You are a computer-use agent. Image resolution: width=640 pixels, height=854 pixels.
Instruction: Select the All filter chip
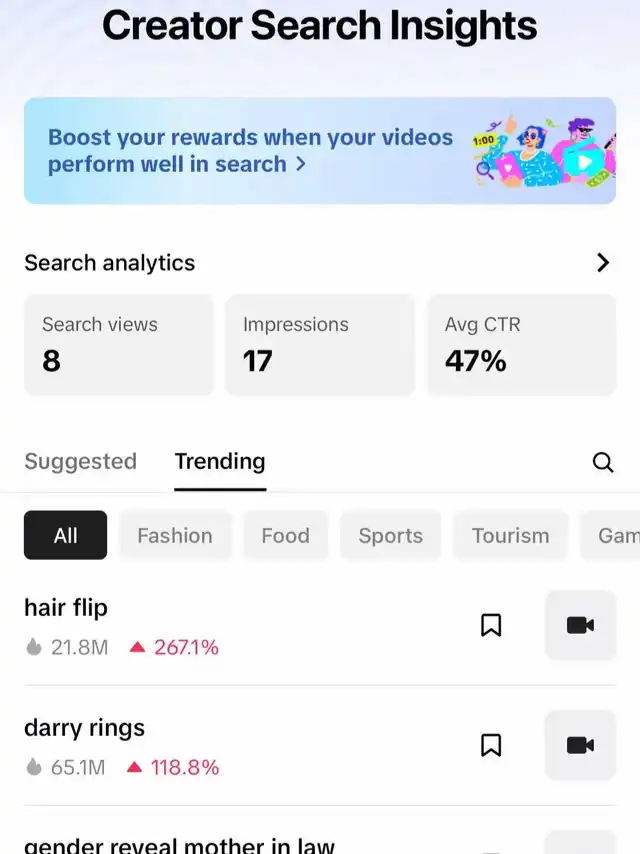coord(65,535)
